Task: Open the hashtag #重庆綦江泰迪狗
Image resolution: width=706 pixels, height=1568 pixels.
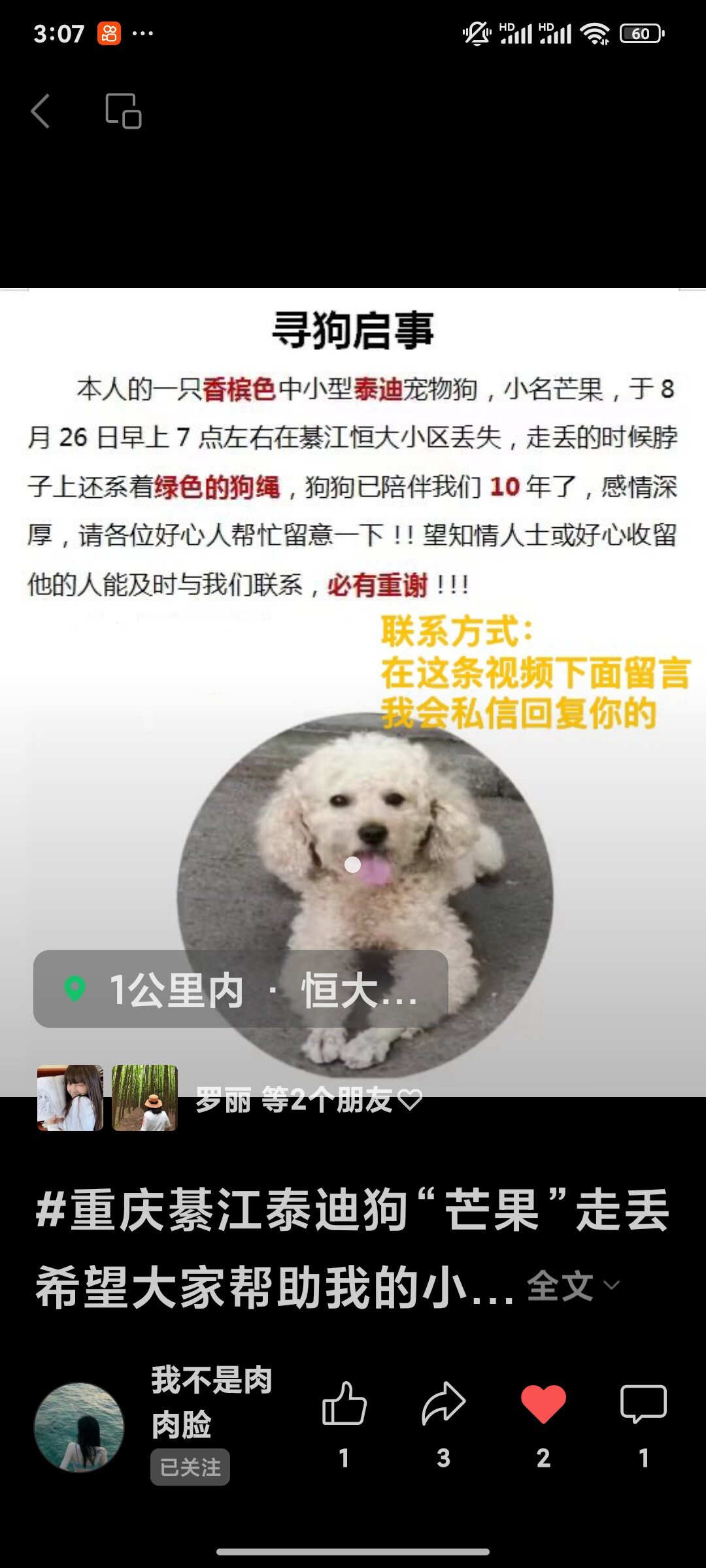Action: point(222,1211)
